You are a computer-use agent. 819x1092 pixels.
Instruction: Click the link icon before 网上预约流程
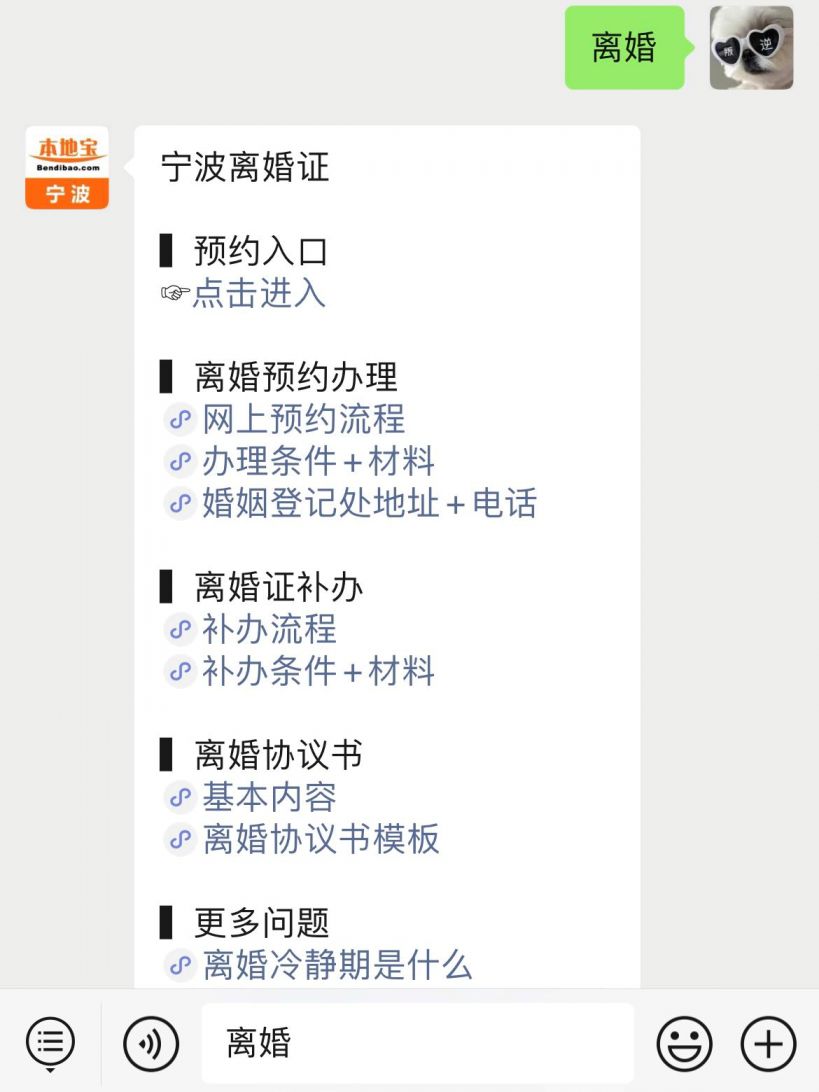pos(179,420)
